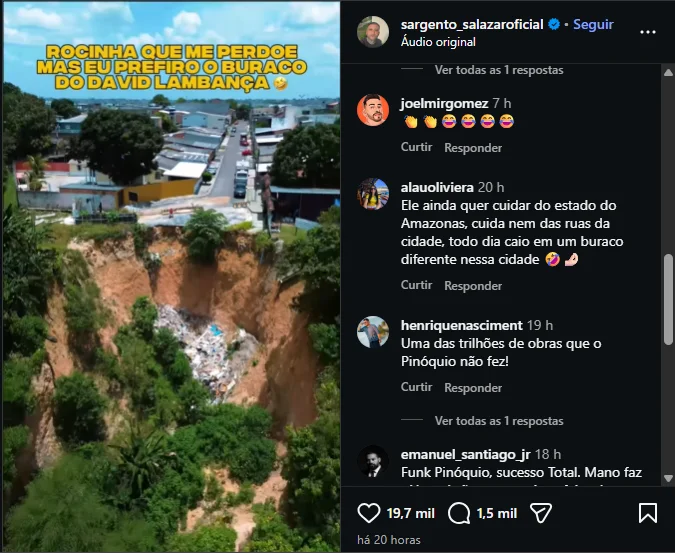Image resolution: width=675 pixels, height=553 pixels.
Task: Open the comment bubble icon
Action: point(460,513)
